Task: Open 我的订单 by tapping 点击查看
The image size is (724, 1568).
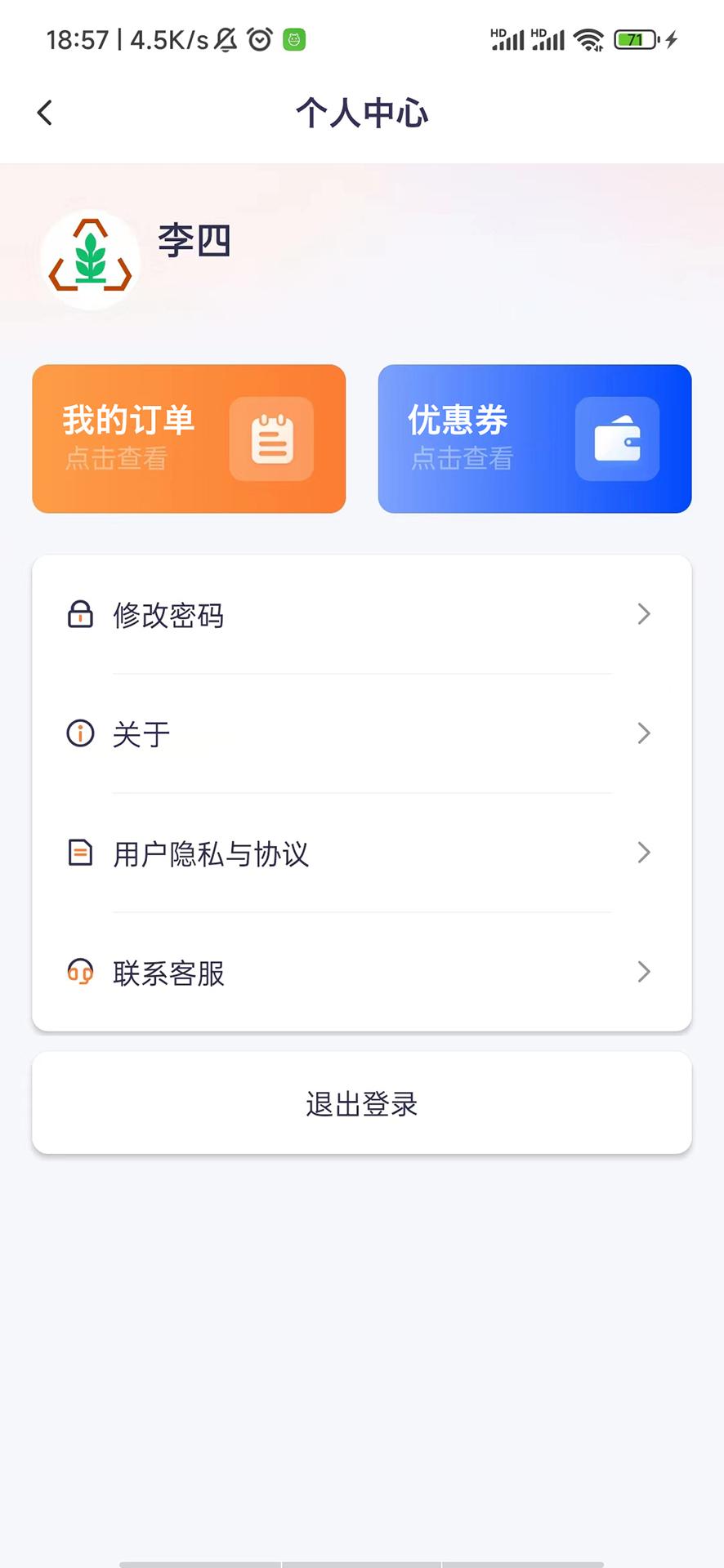Action: point(116,459)
